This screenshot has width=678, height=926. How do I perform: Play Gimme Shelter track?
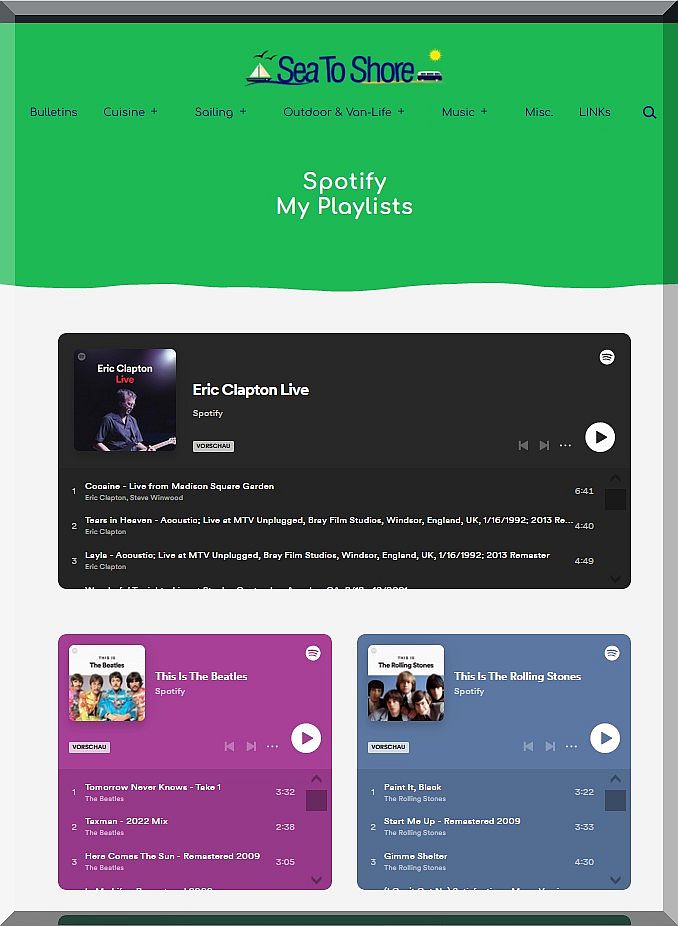(415, 856)
